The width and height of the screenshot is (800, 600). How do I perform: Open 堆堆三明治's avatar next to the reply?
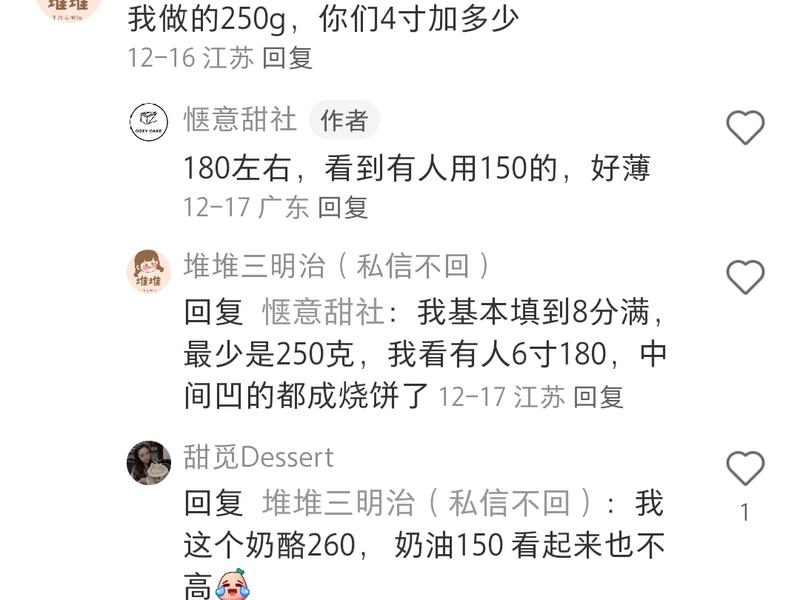pos(149,272)
